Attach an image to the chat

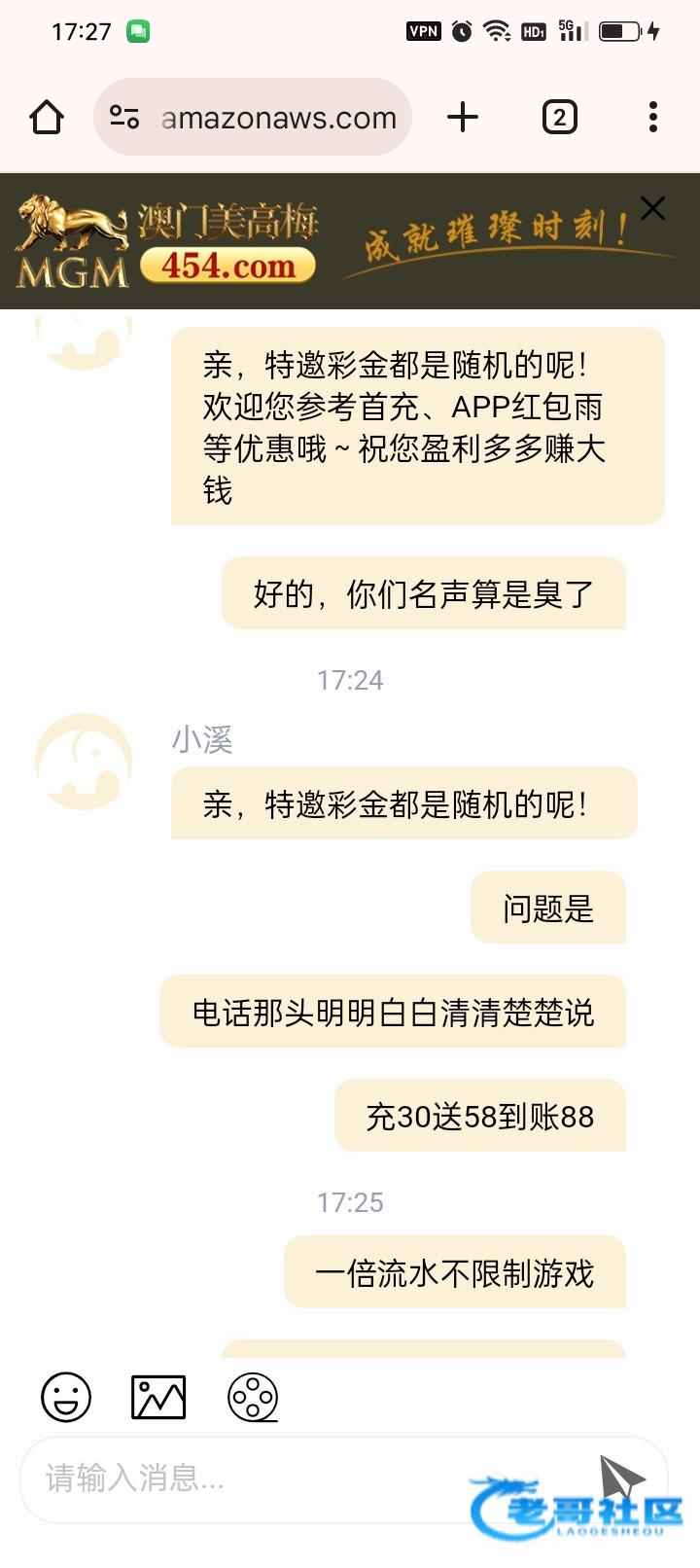(158, 1398)
